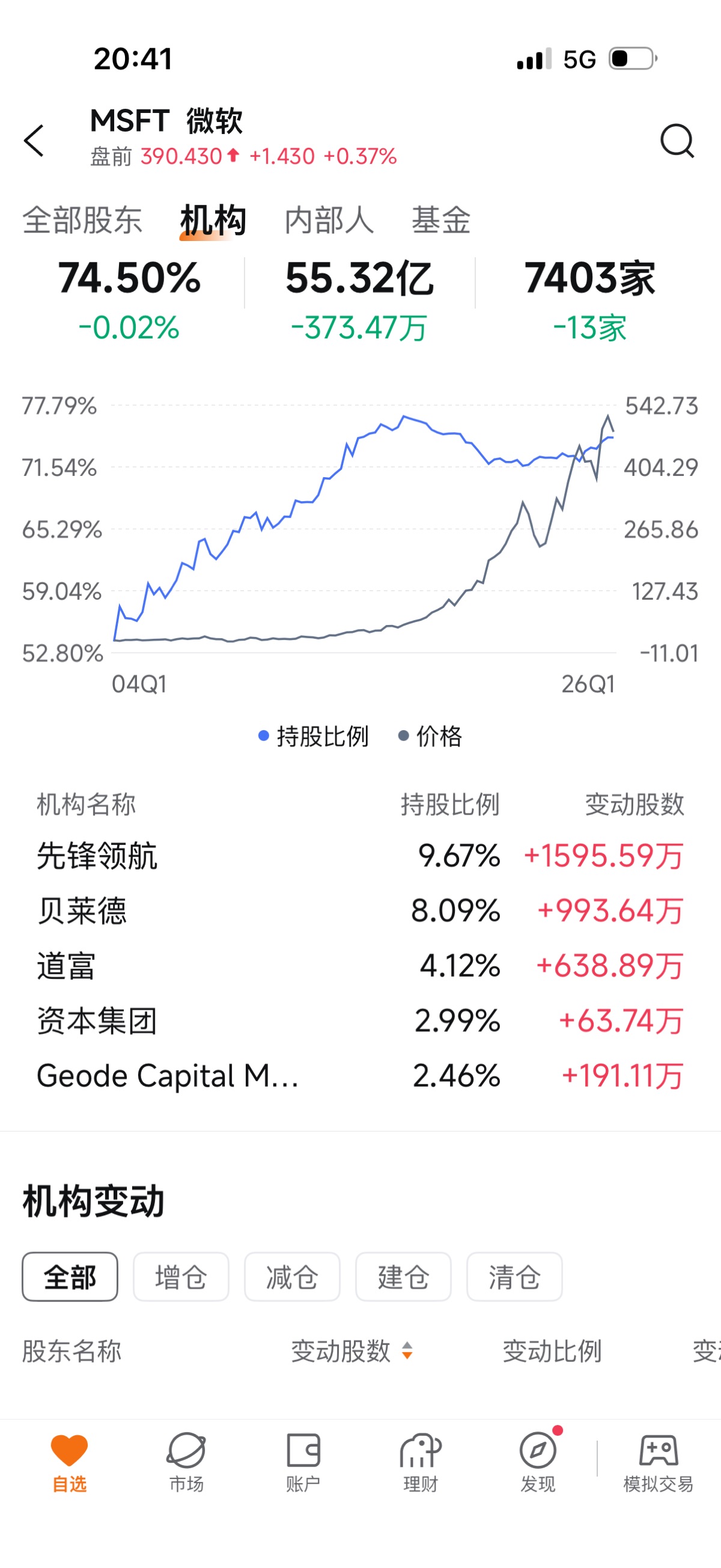
Task: Select the 内部人 tab
Action: coord(329,220)
